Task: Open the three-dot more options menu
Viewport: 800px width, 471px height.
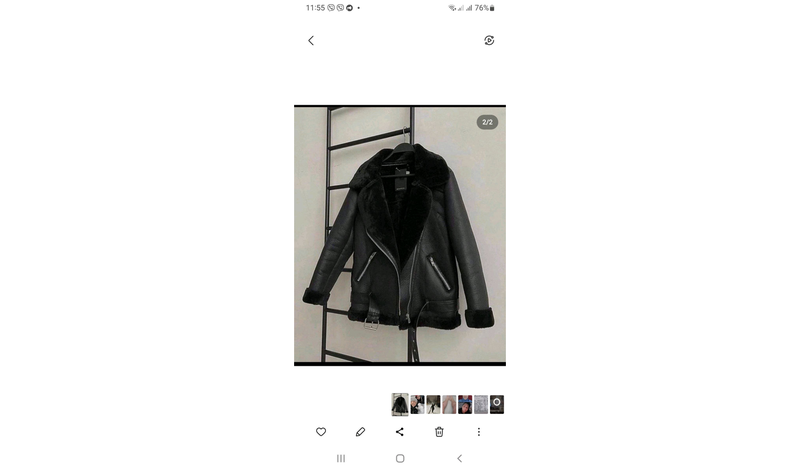Action: coord(479,432)
